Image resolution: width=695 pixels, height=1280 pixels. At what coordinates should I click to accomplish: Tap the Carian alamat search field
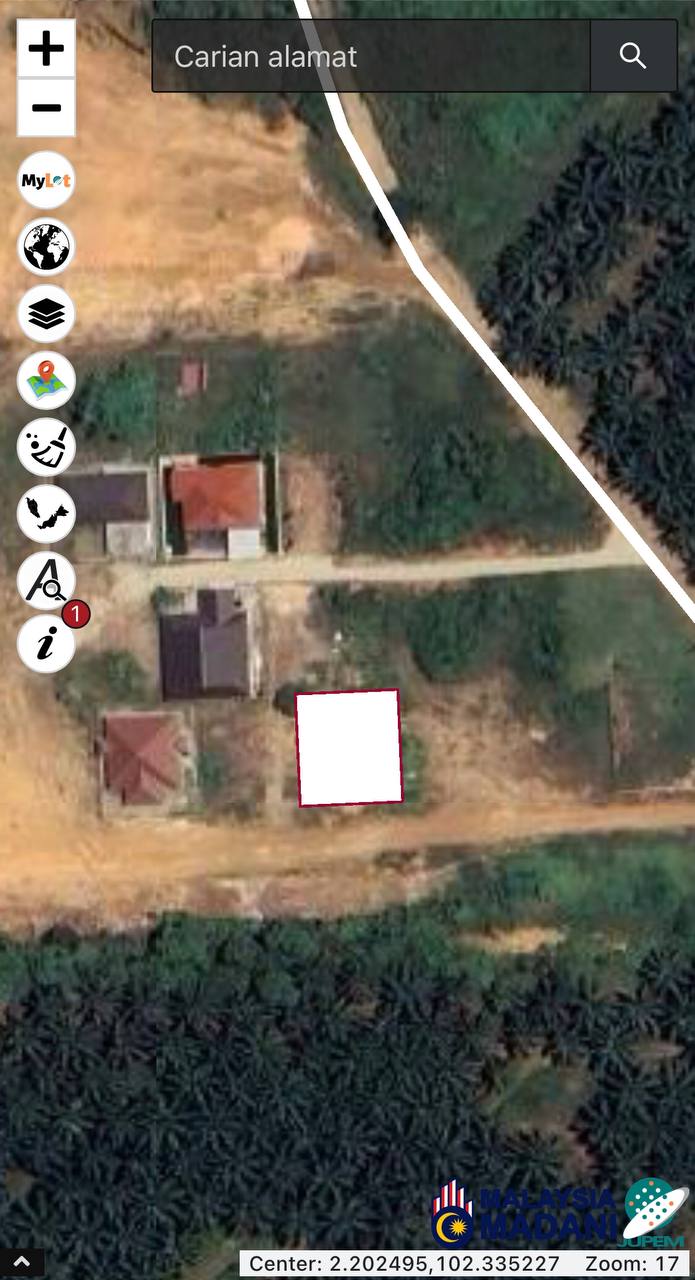[x=371, y=56]
